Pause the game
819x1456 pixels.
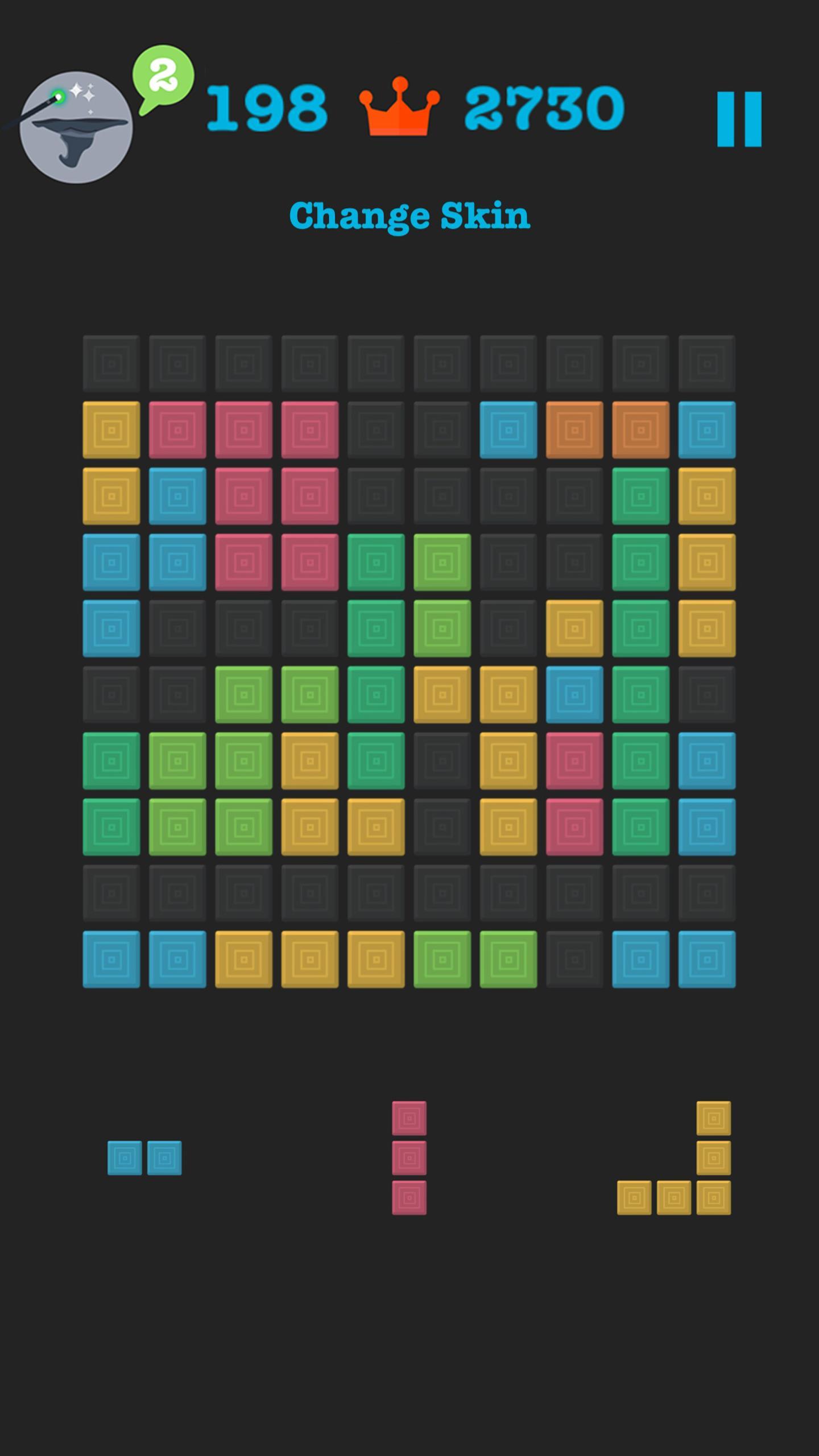(x=739, y=119)
